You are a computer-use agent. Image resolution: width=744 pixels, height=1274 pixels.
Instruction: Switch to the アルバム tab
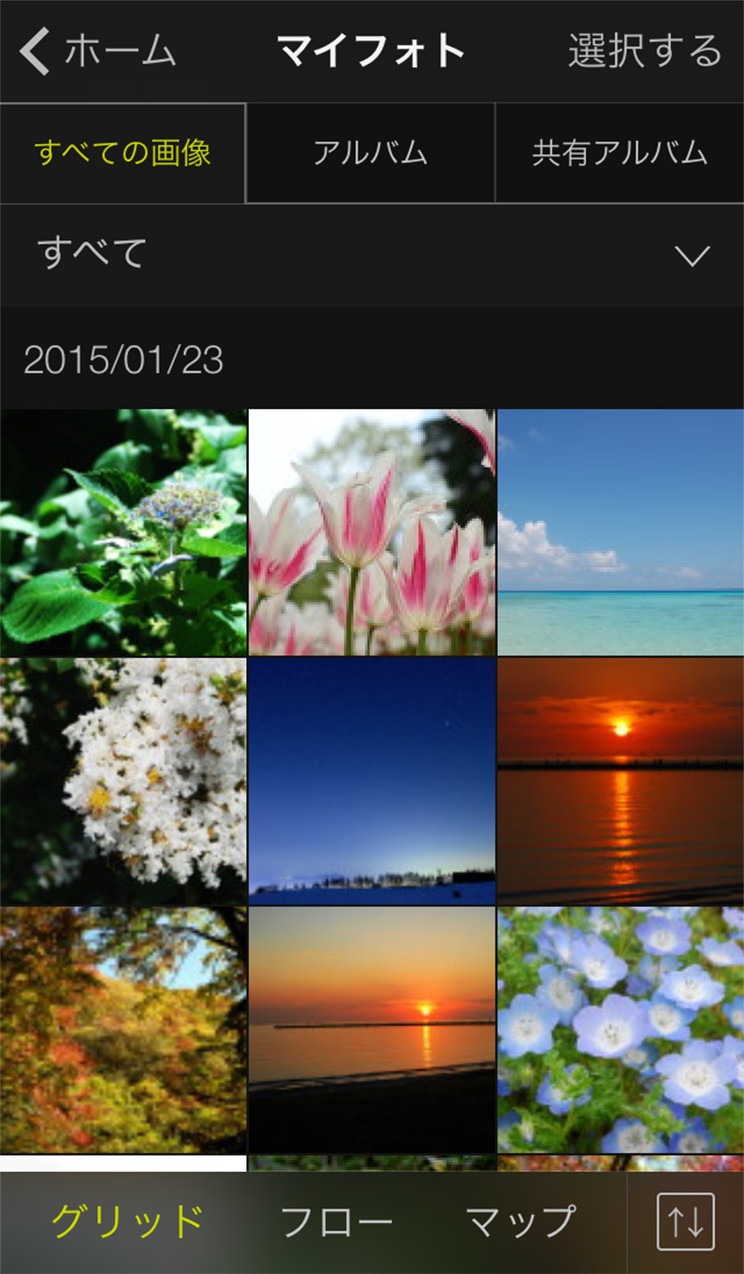click(x=370, y=153)
